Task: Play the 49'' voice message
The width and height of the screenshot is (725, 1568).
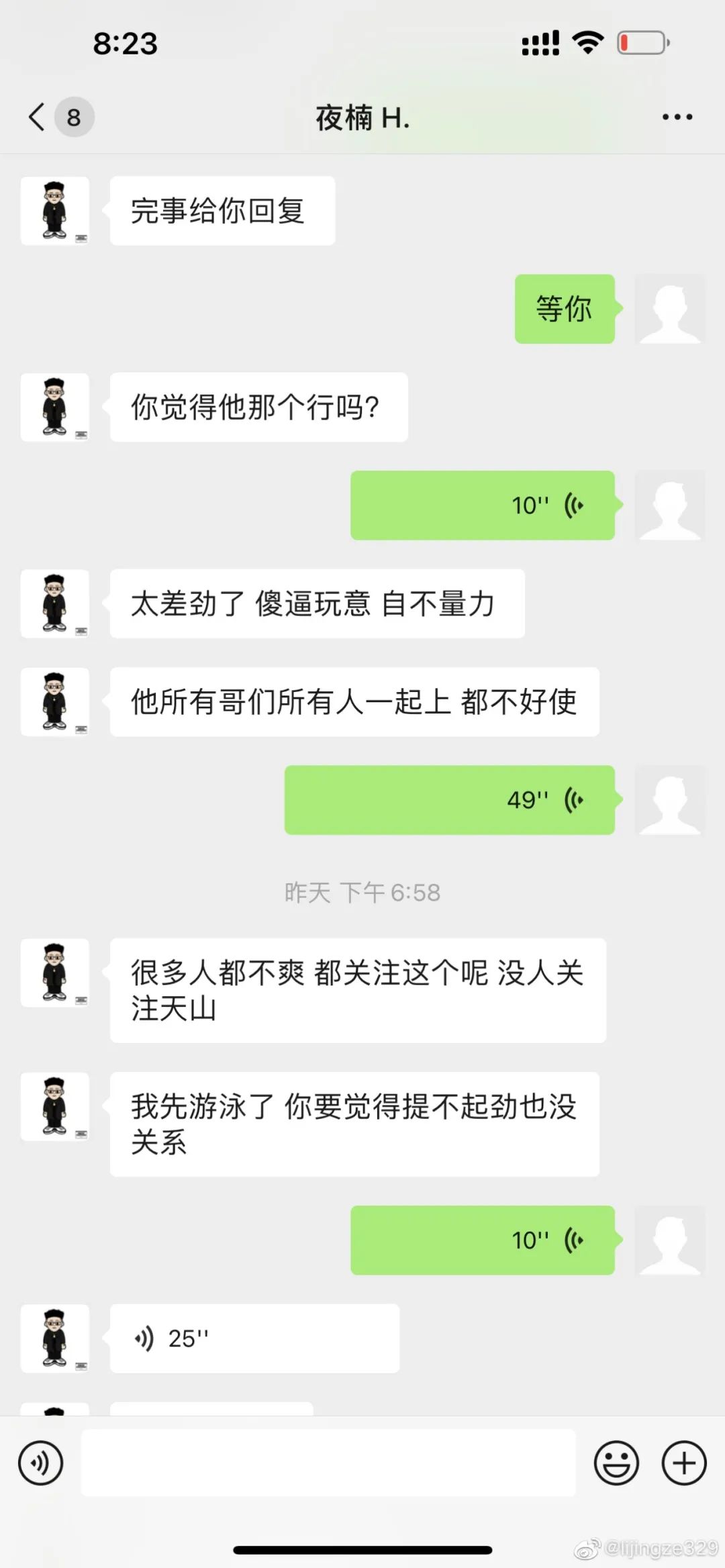Action: pos(450,799)
